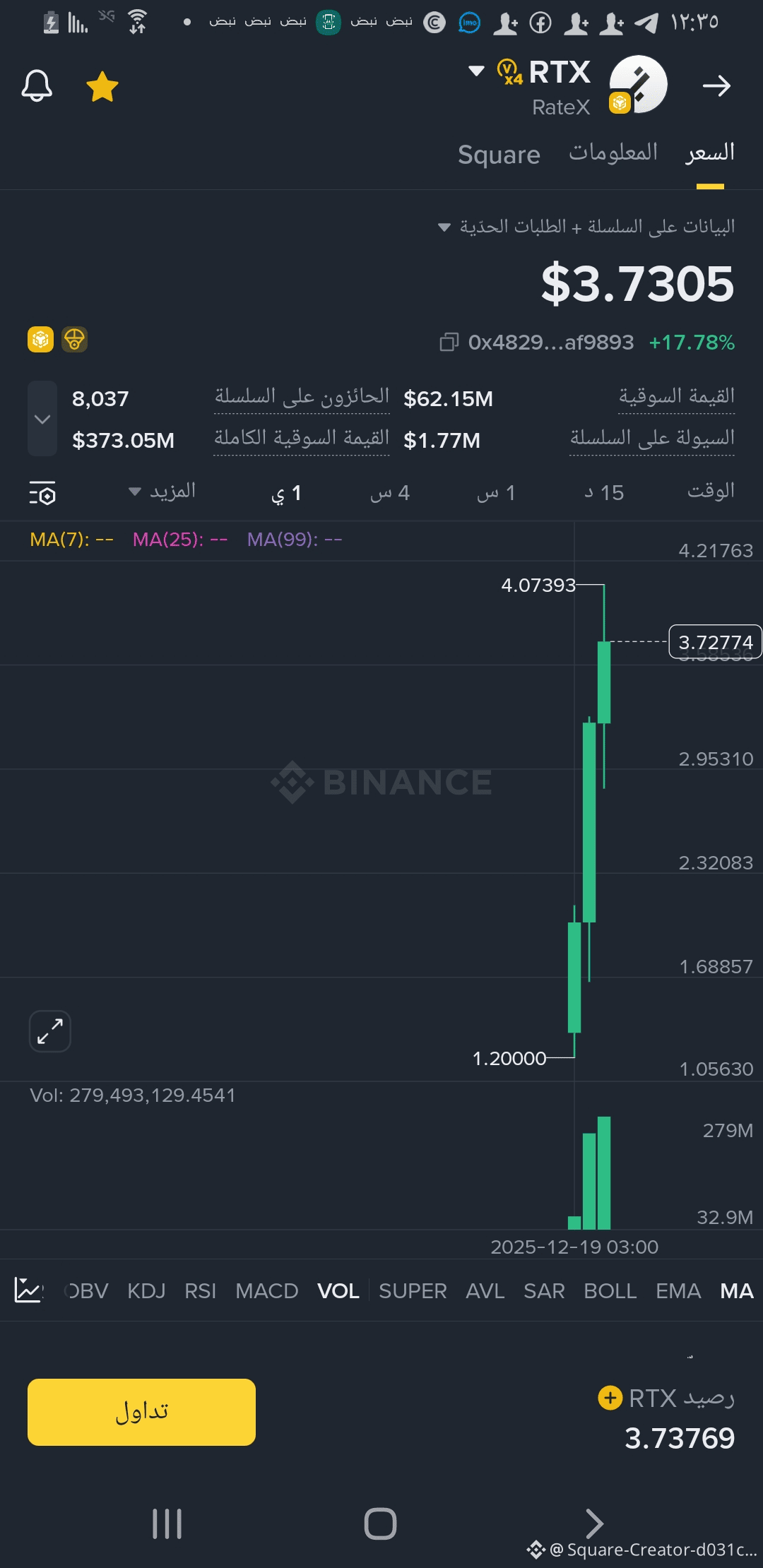This screenshot has height=1568, width=763.
Task: Tap the yellow تداول trade button
Action: tap(141, 1412)
